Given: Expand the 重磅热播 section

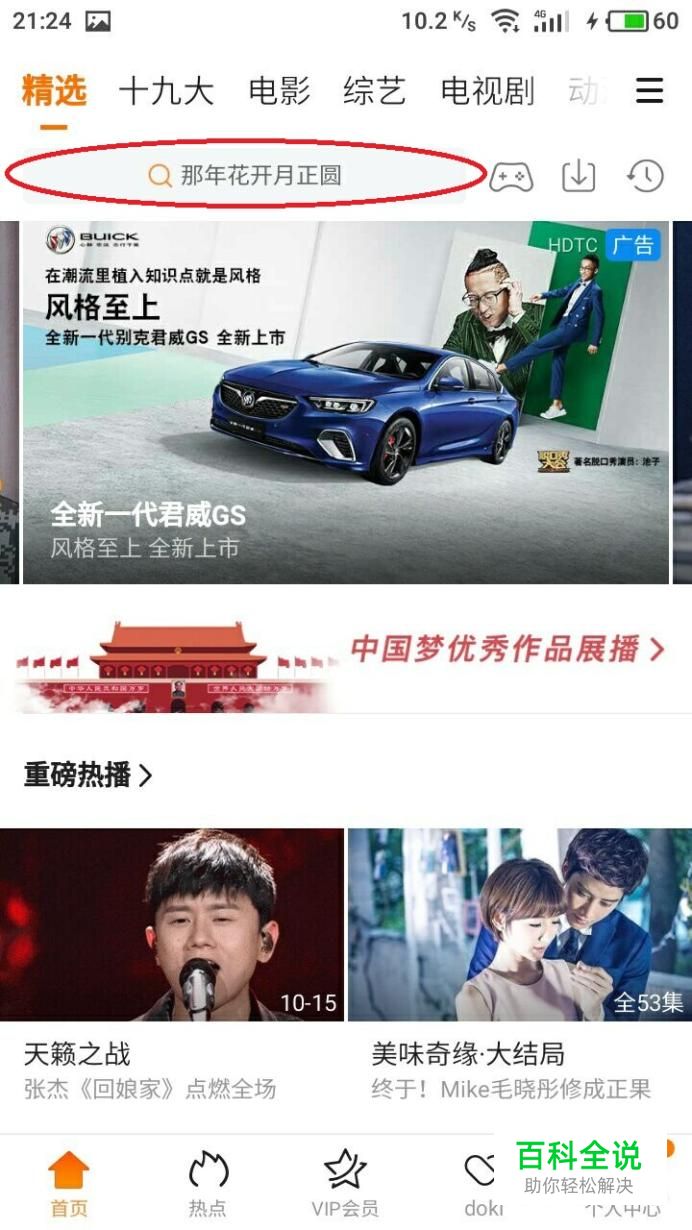Looking at the screenshot, I should pos(88,774).
